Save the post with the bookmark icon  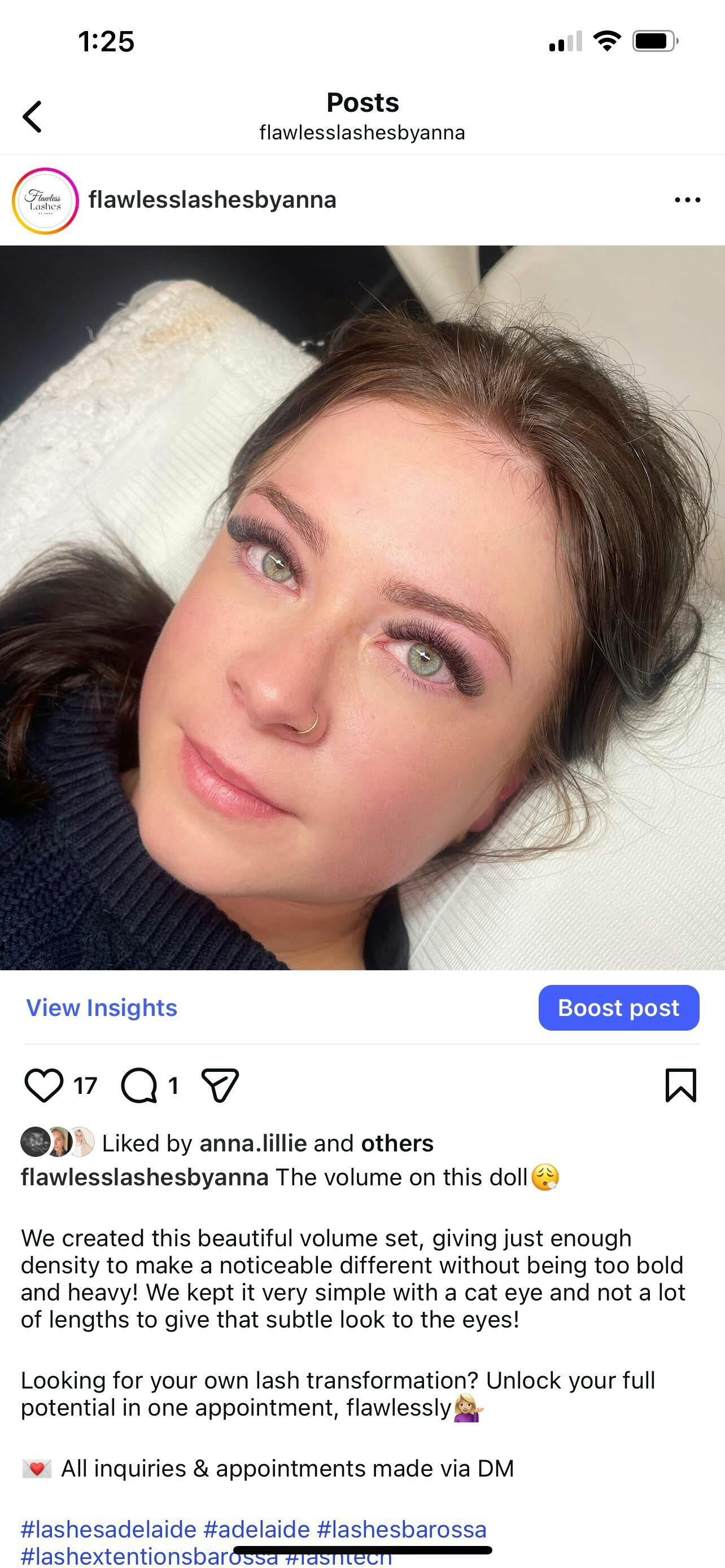pyautogui.click(x=680, y=1085)
